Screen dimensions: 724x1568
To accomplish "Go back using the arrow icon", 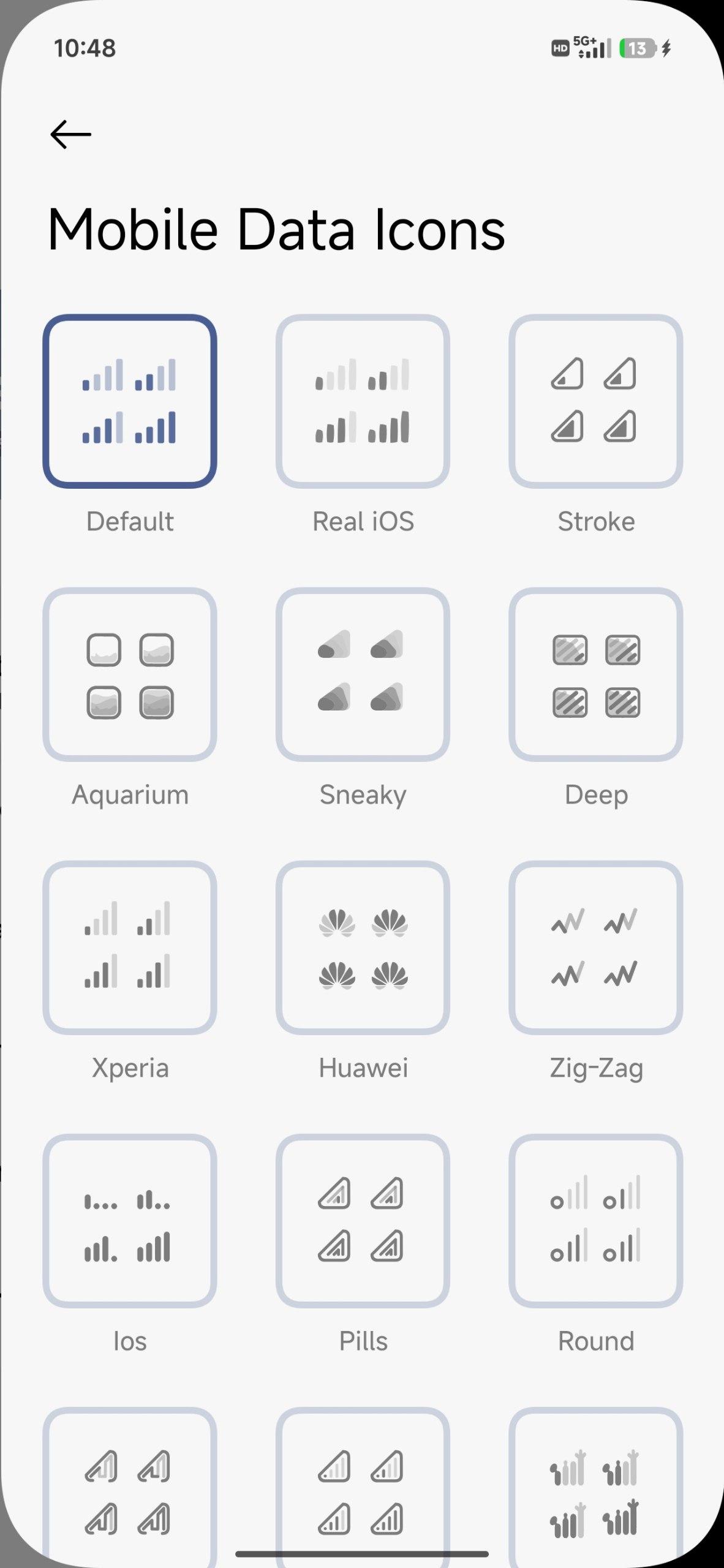I will [70, 135].
